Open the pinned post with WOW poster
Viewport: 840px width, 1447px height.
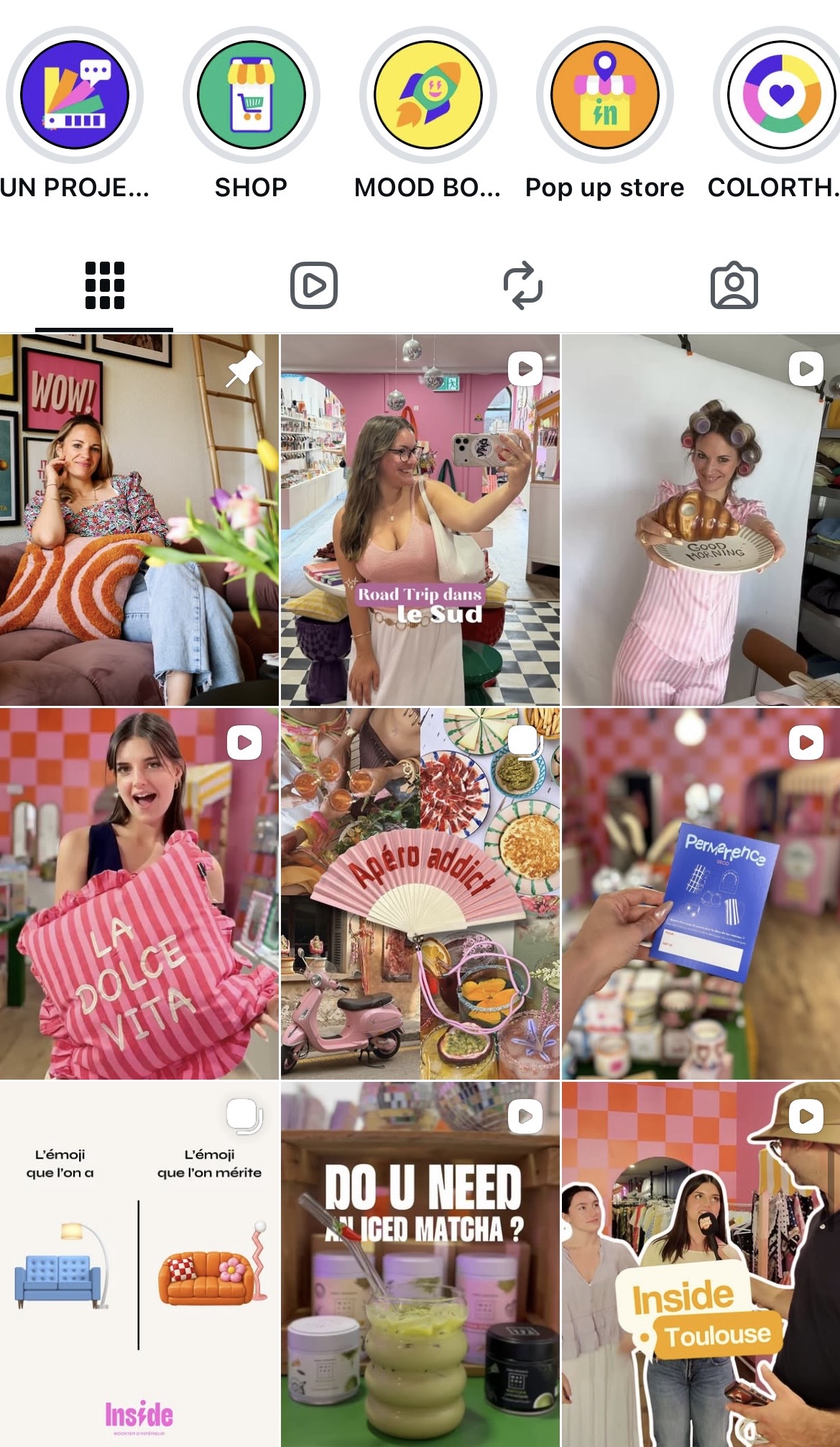click(x=139, y=520)
